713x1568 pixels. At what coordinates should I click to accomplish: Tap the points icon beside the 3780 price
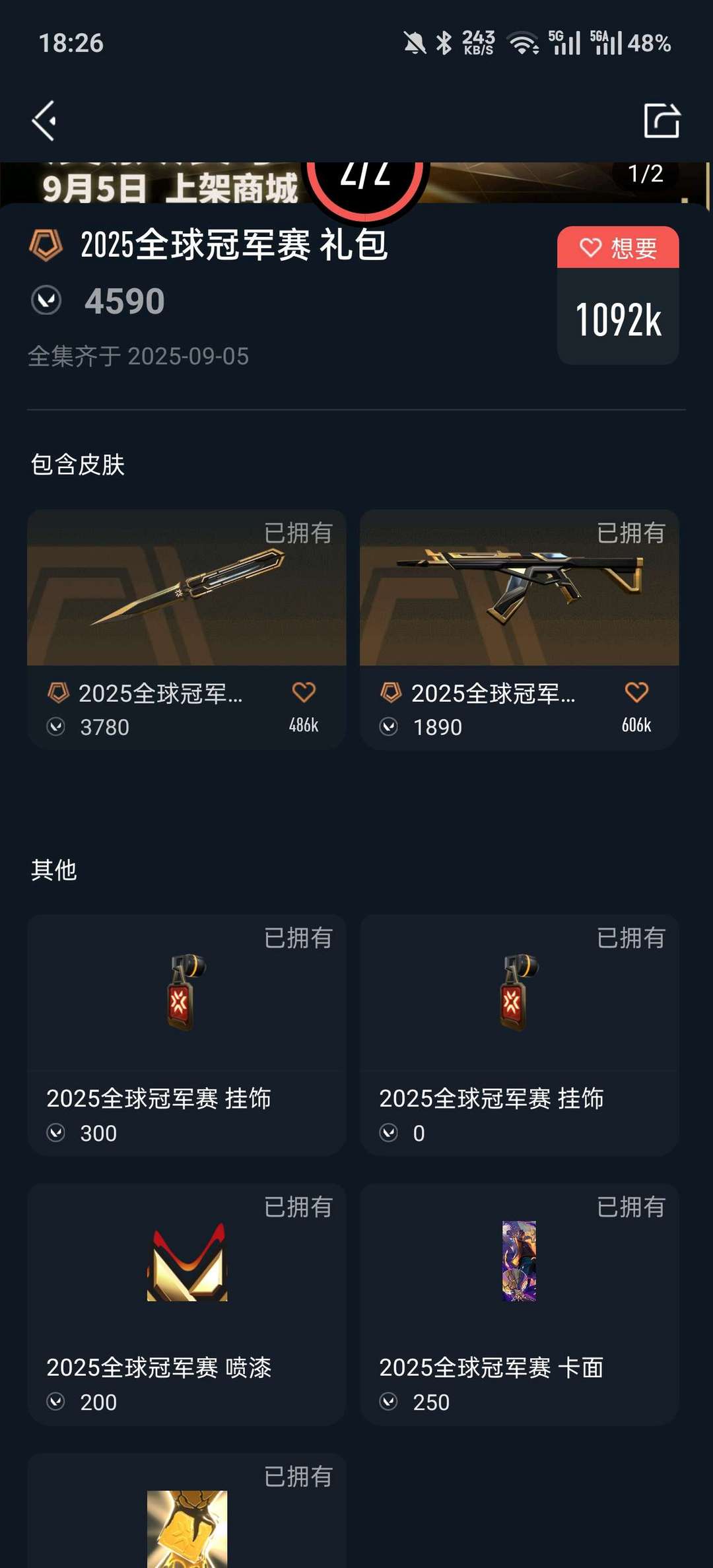pos(58,727)
